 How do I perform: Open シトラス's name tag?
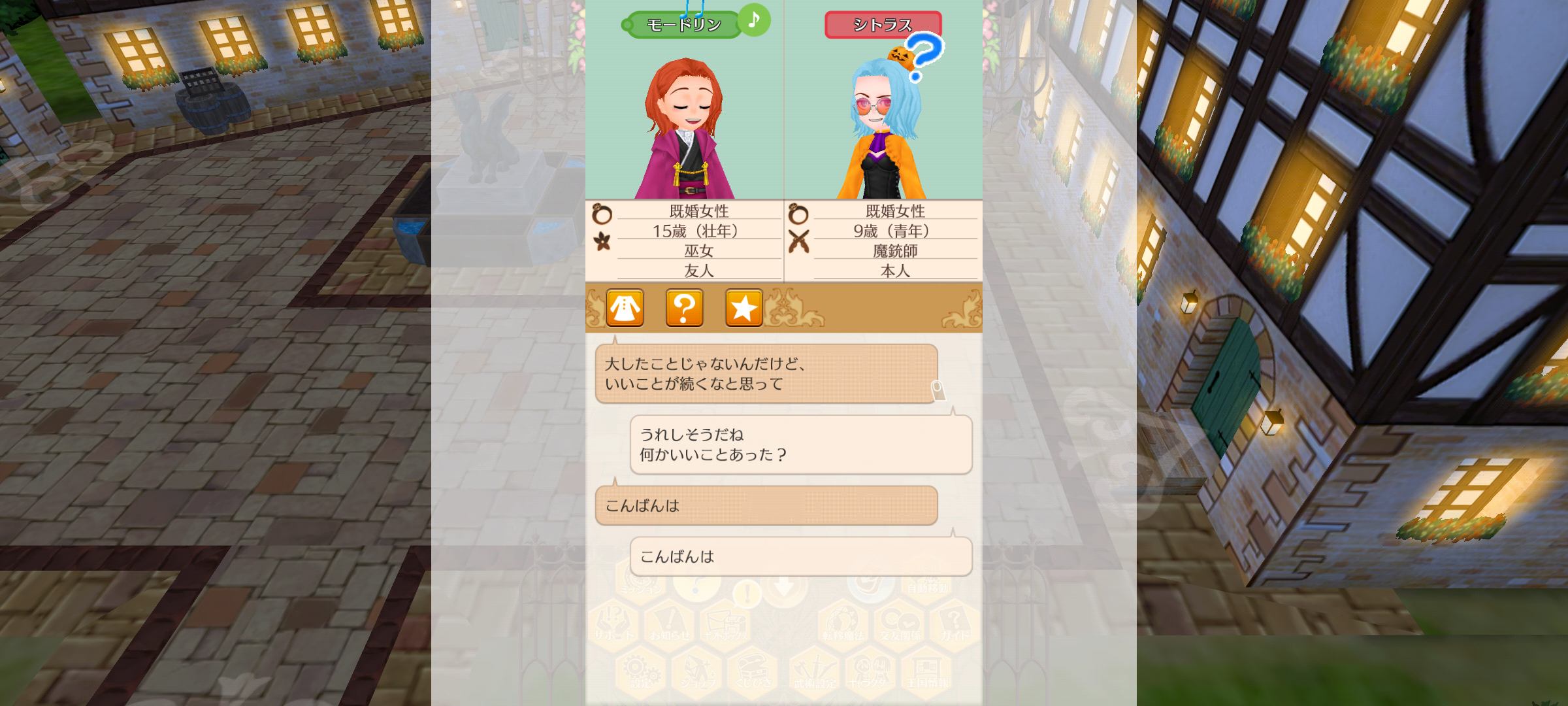(x=883, y=25)
